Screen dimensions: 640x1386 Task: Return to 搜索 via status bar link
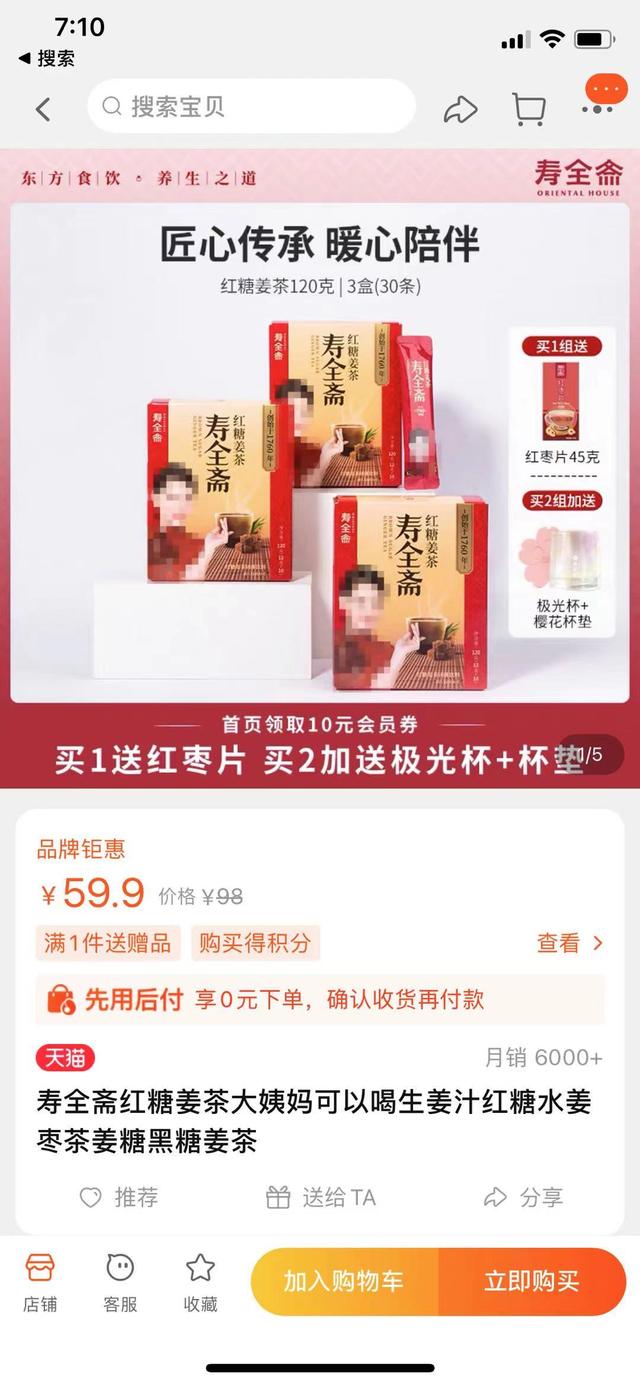(46, 59)
